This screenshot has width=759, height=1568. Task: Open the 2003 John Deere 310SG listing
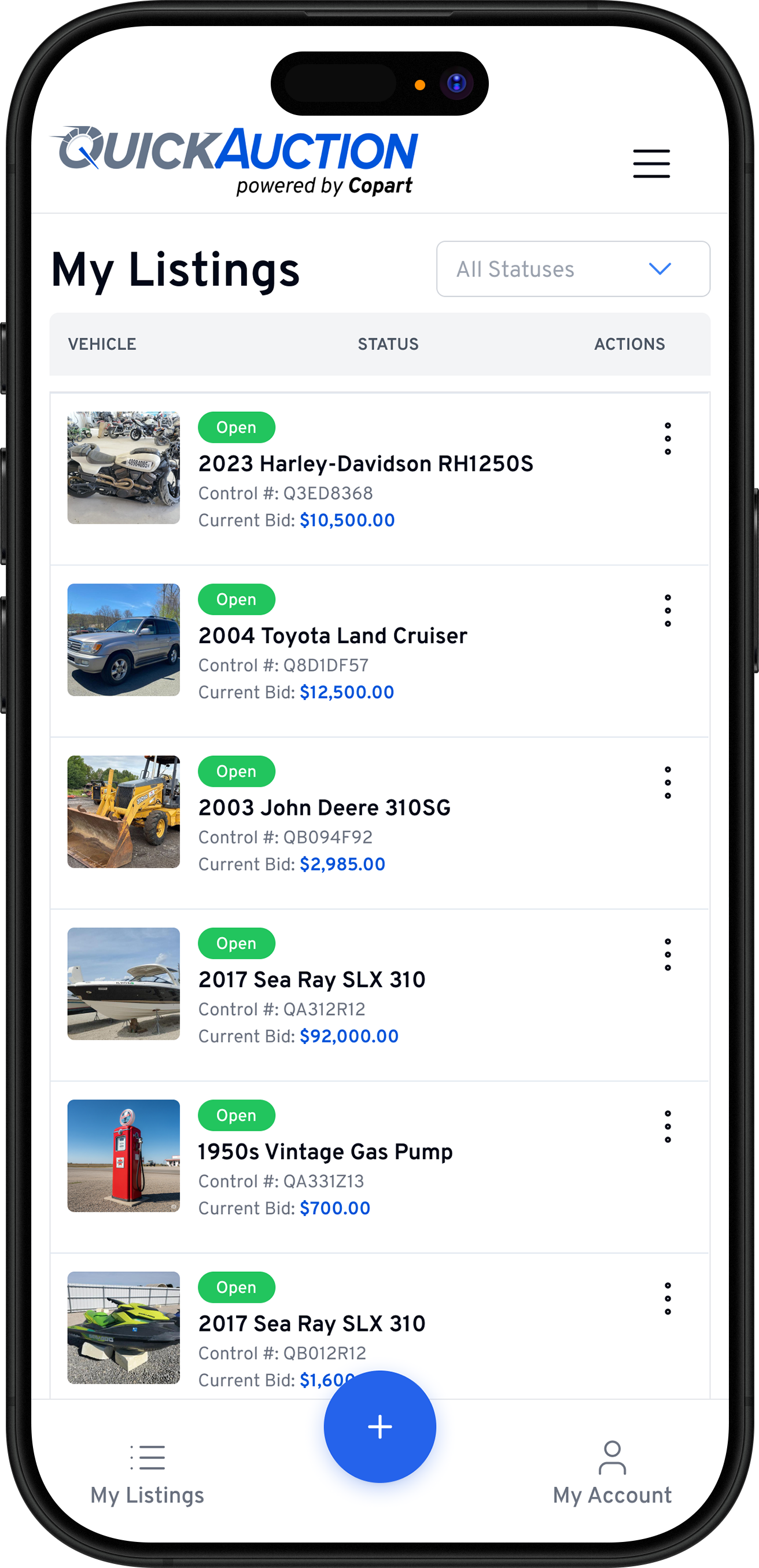(325, 808)
